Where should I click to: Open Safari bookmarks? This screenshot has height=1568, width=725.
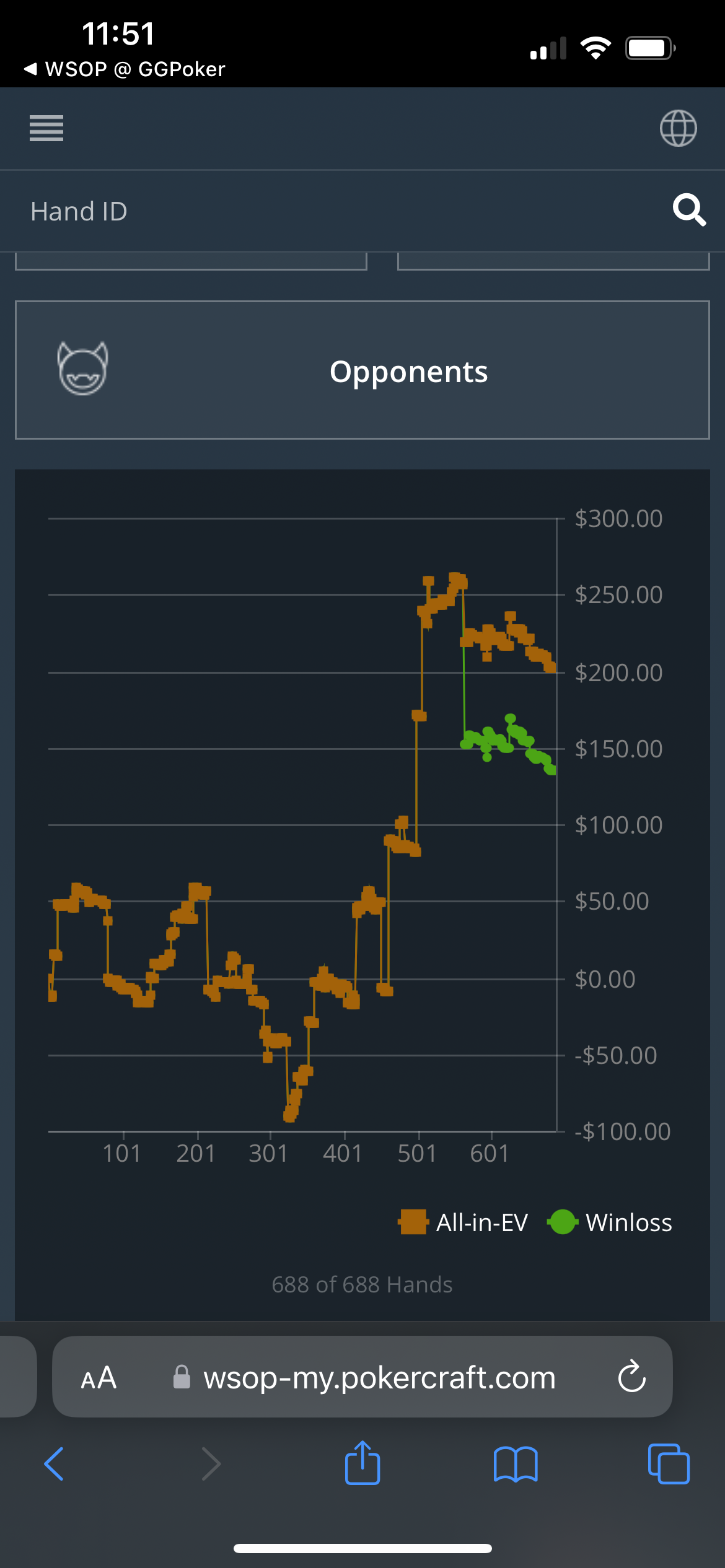(516, 1464)
